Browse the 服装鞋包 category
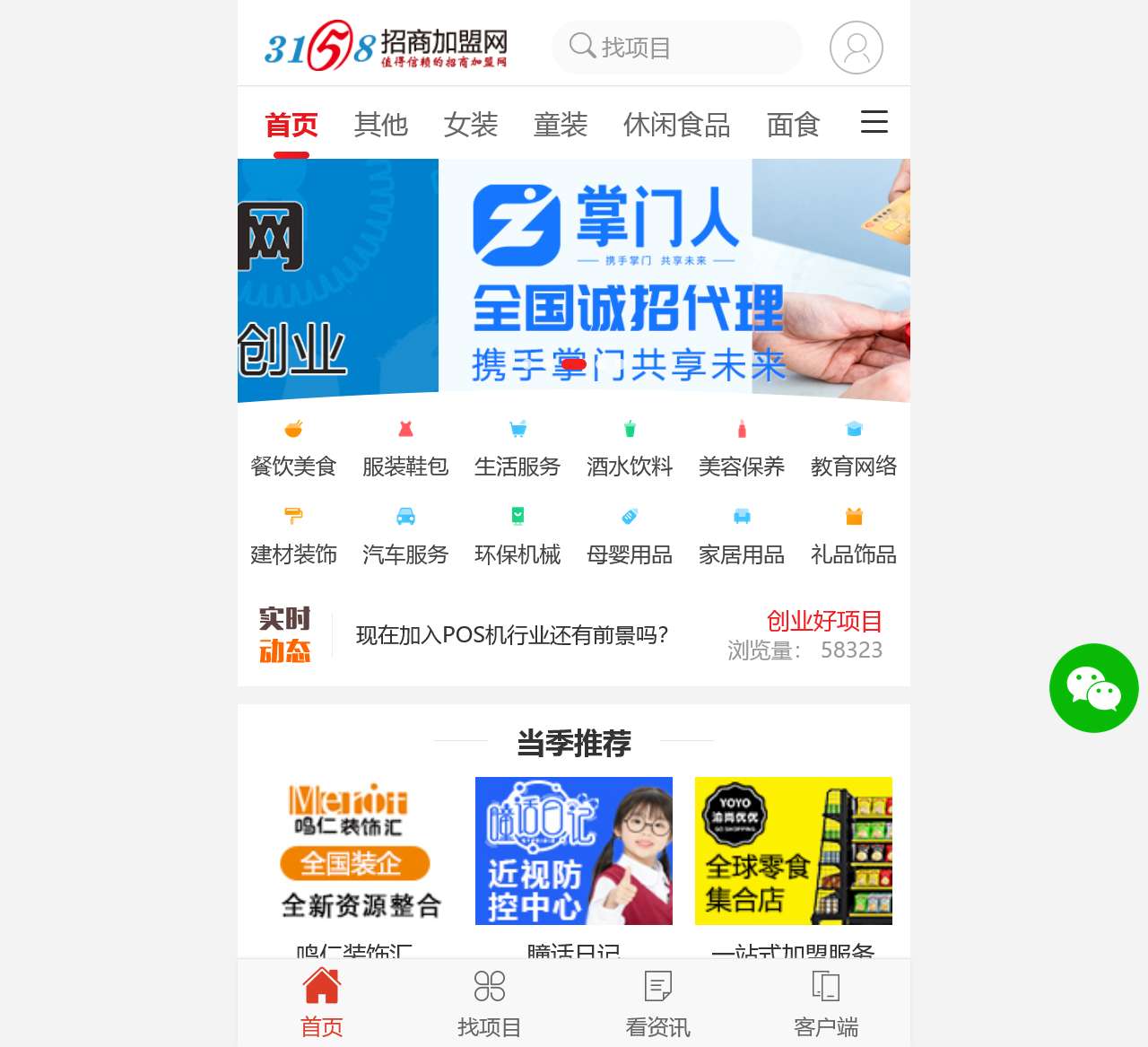1148x1047 pixels. pos(405,450)
